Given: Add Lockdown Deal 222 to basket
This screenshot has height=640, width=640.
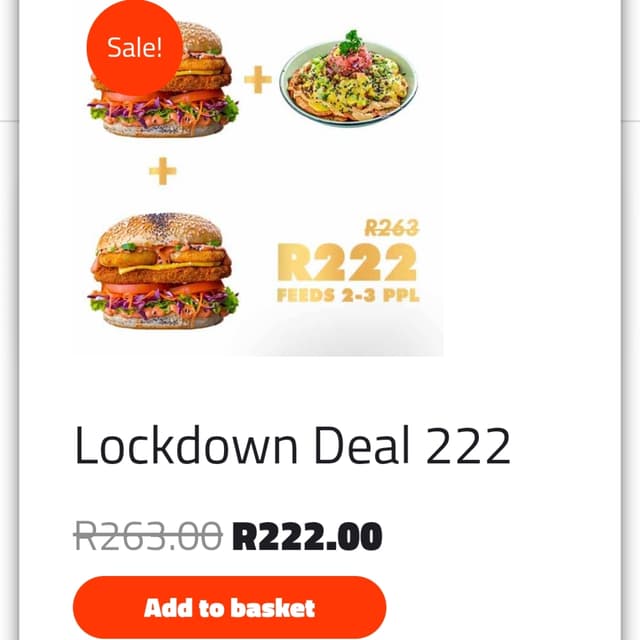Looking at the screenshot, I should 229,607.
